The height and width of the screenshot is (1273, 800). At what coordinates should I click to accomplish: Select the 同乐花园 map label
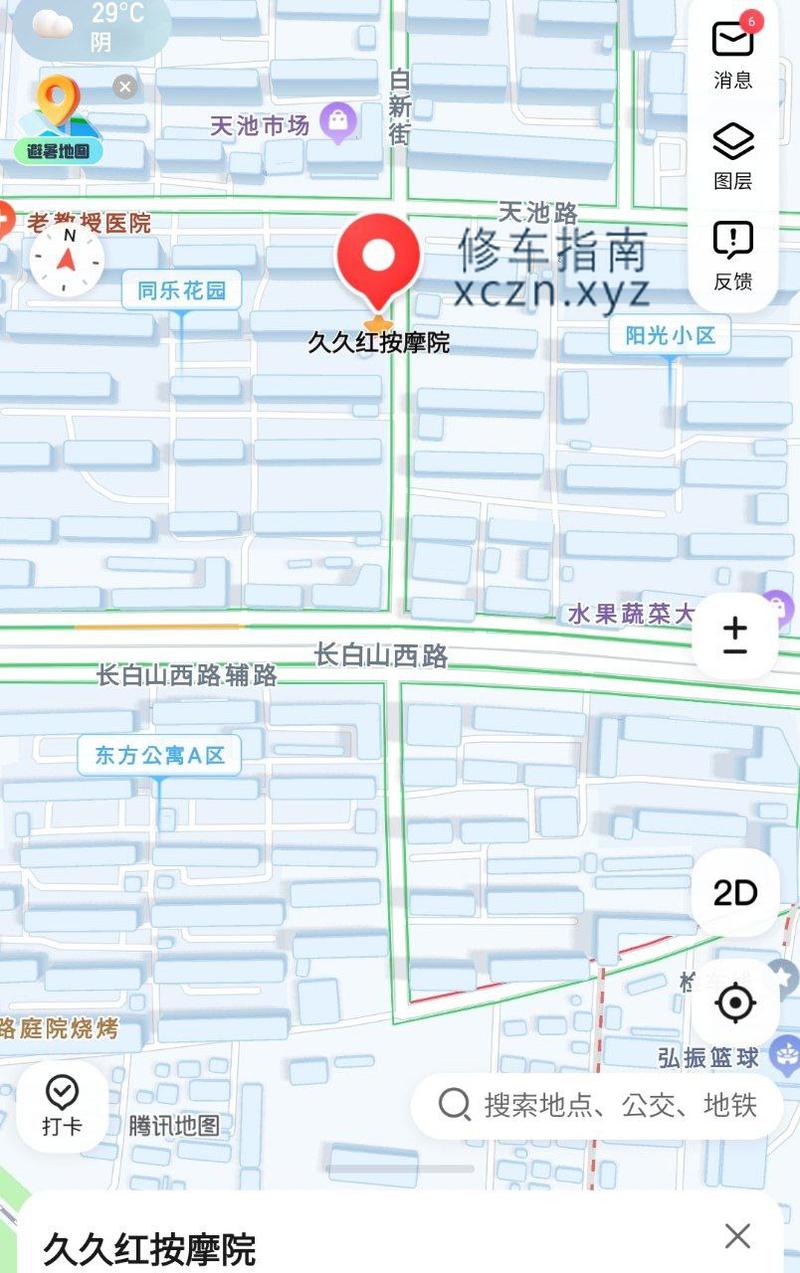(181, 291)
